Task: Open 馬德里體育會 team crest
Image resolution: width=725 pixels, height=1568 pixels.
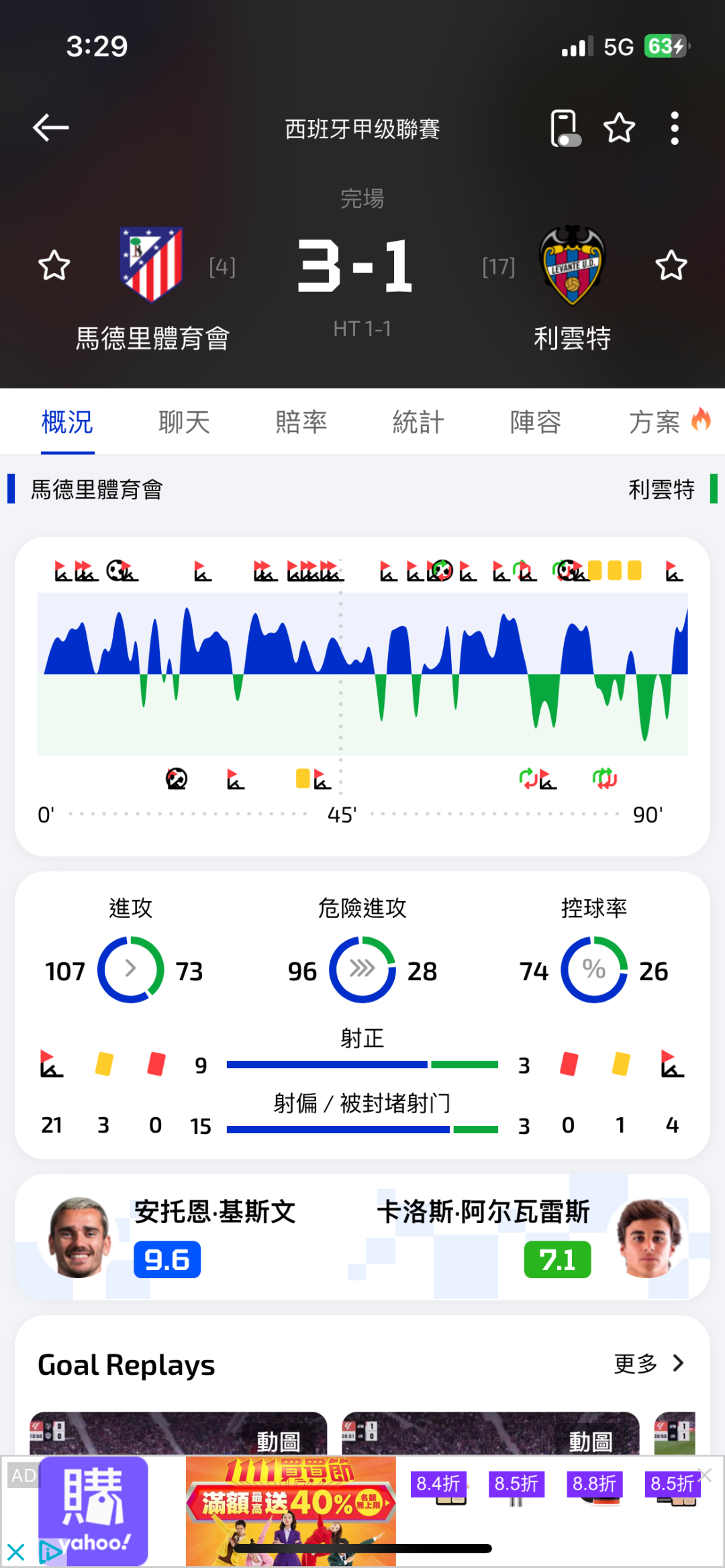Action: (152, 264)
